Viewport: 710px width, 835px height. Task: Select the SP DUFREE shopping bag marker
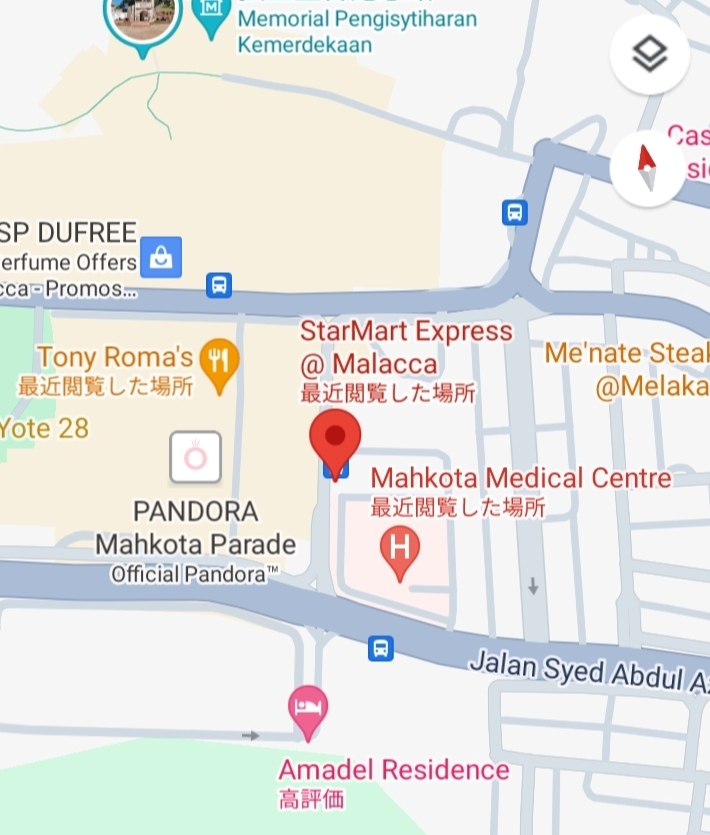pos(161,257)
